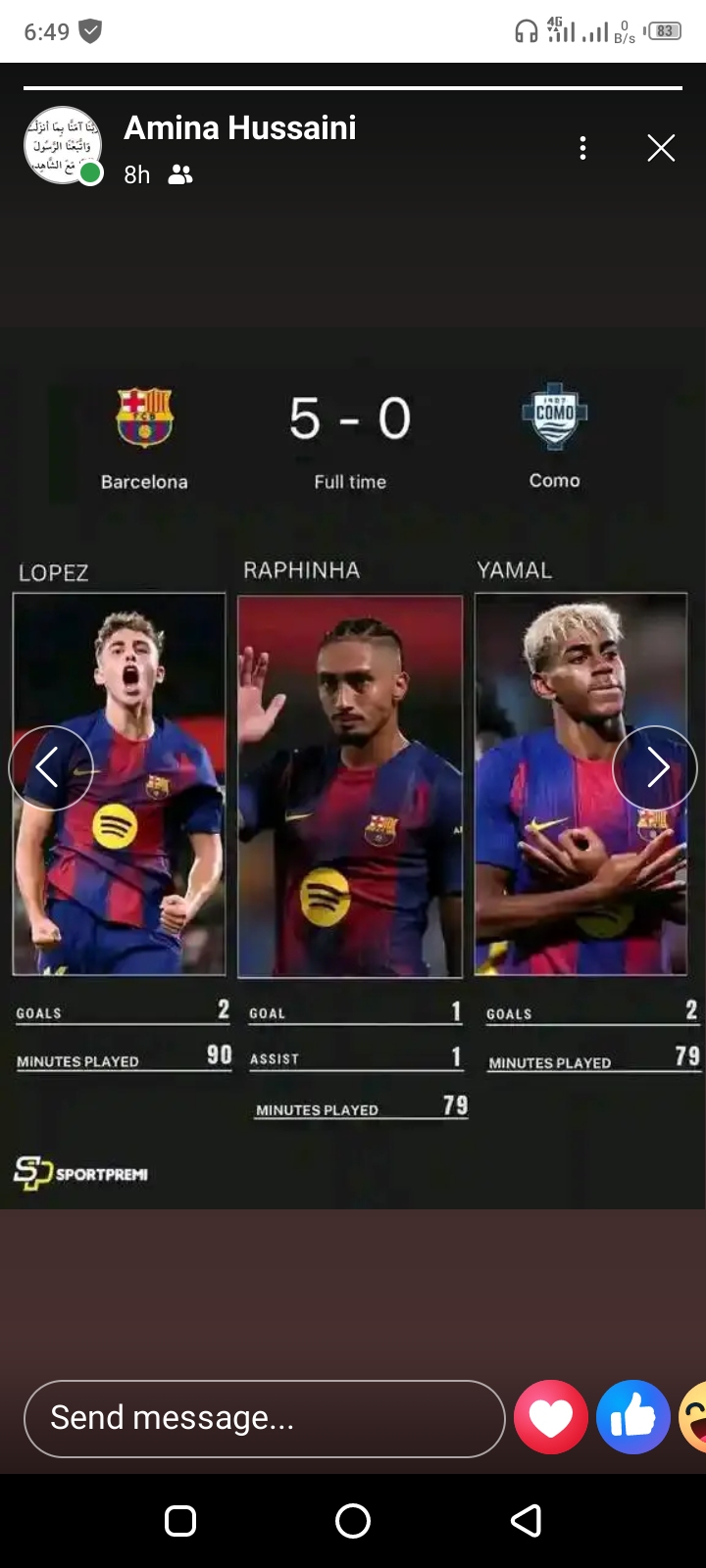React with the laughing emoji
Screen dimensions: 706x1568
click(694, 1417)
